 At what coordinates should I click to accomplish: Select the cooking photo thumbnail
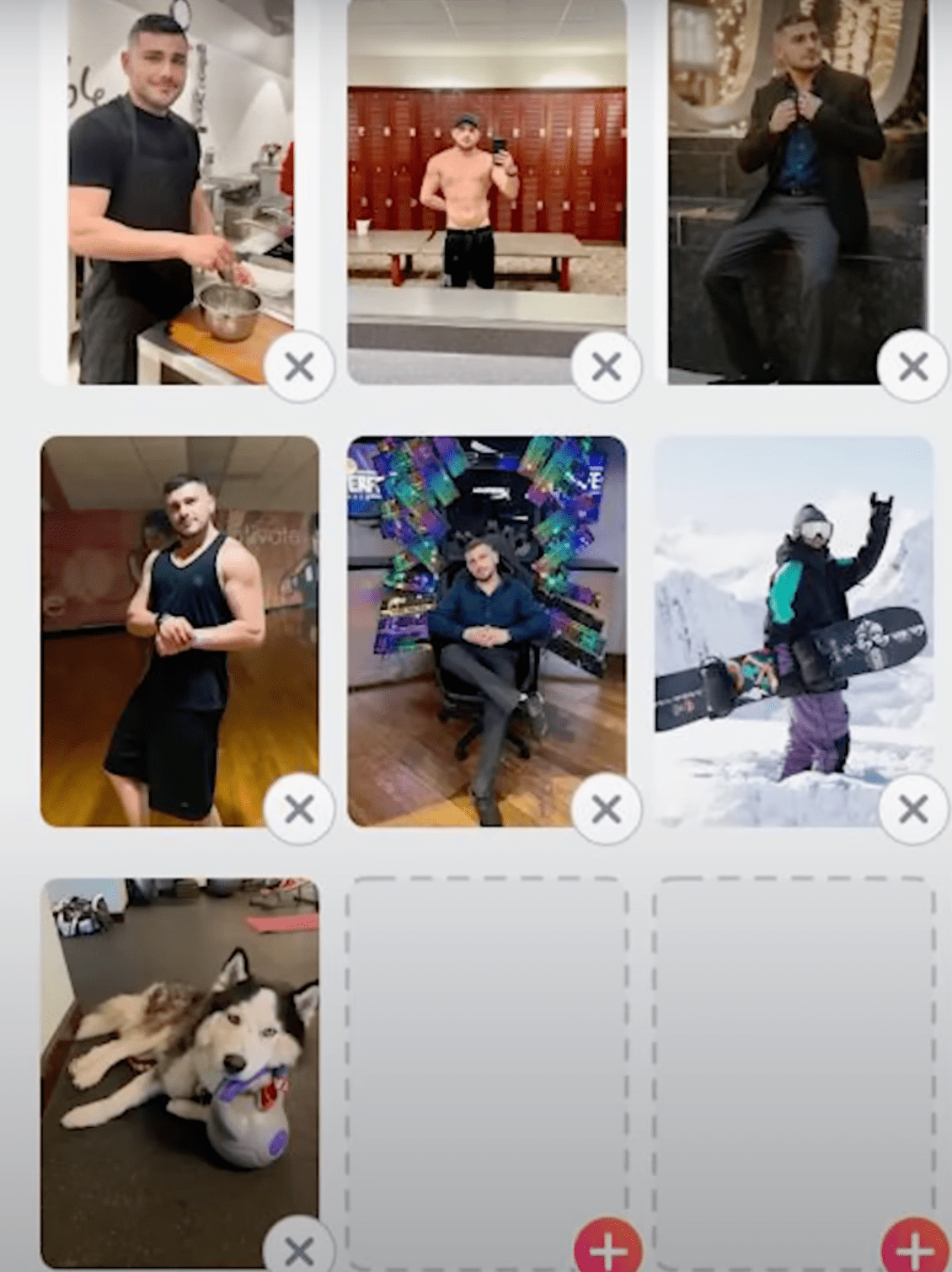click(177, 185)
